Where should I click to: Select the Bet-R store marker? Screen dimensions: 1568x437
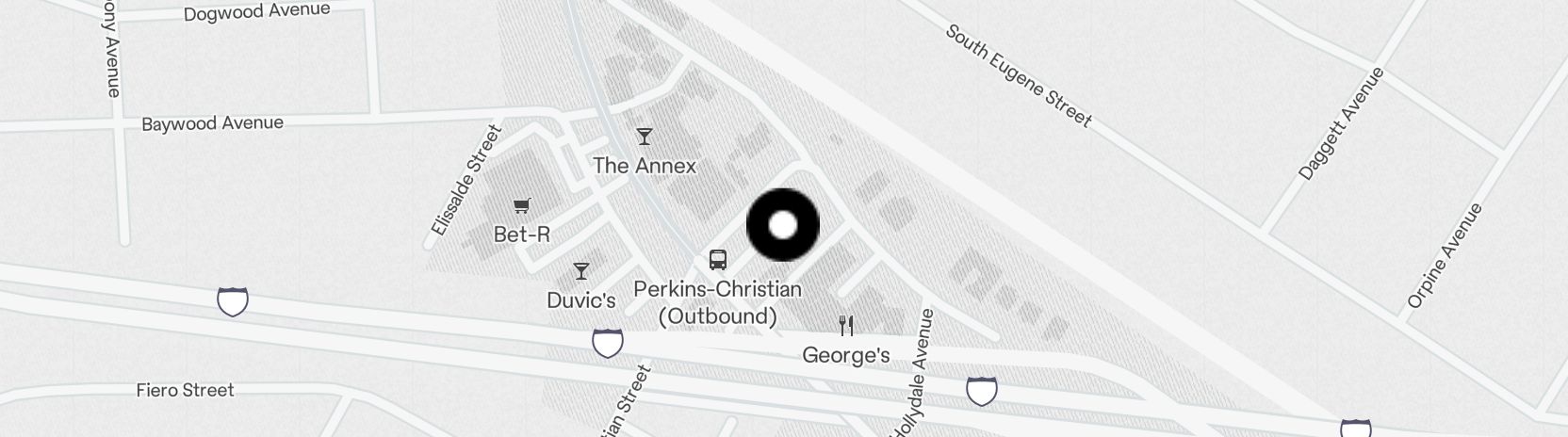point(522,205)
